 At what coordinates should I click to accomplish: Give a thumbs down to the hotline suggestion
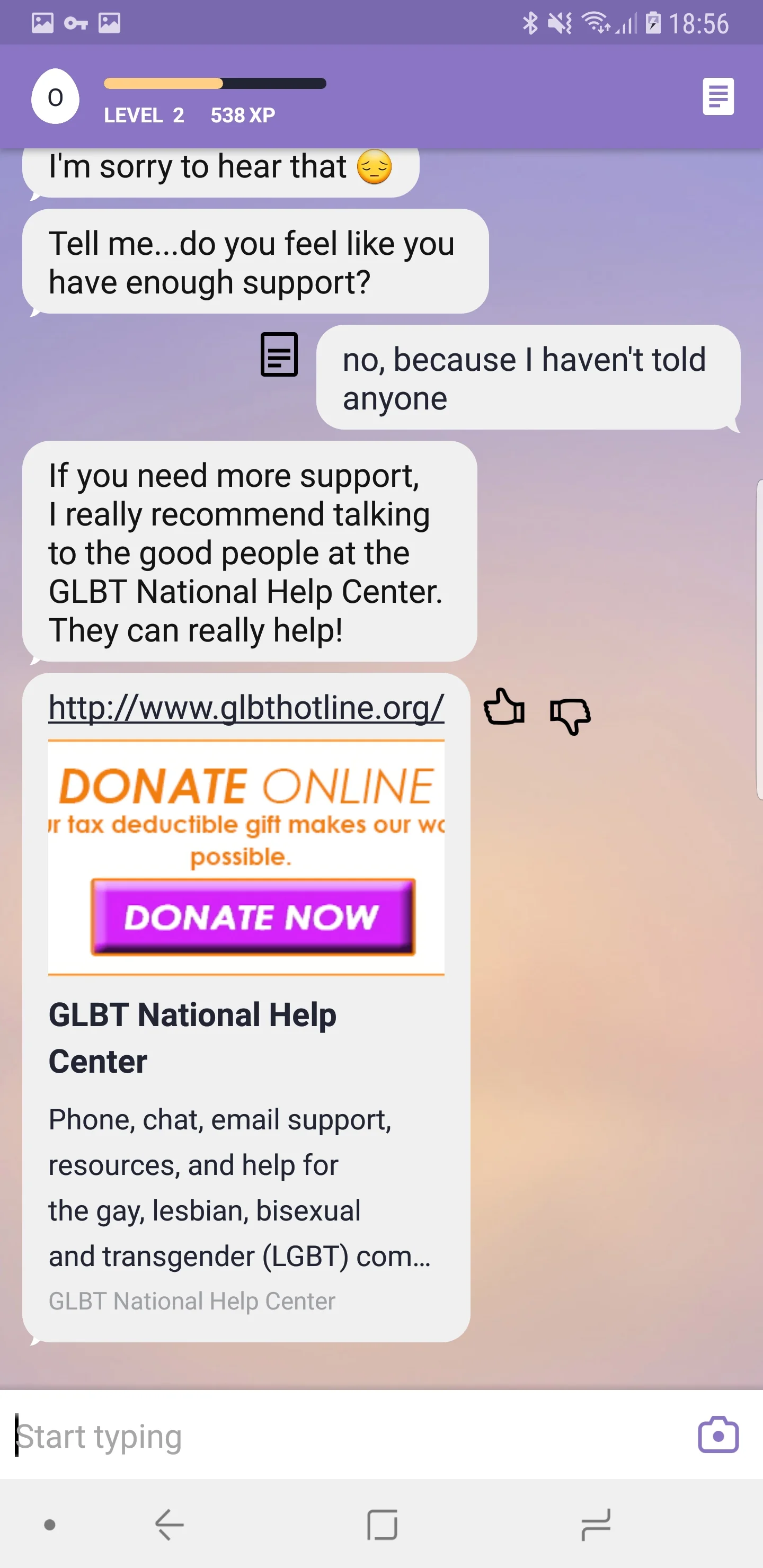click(571, 717)
